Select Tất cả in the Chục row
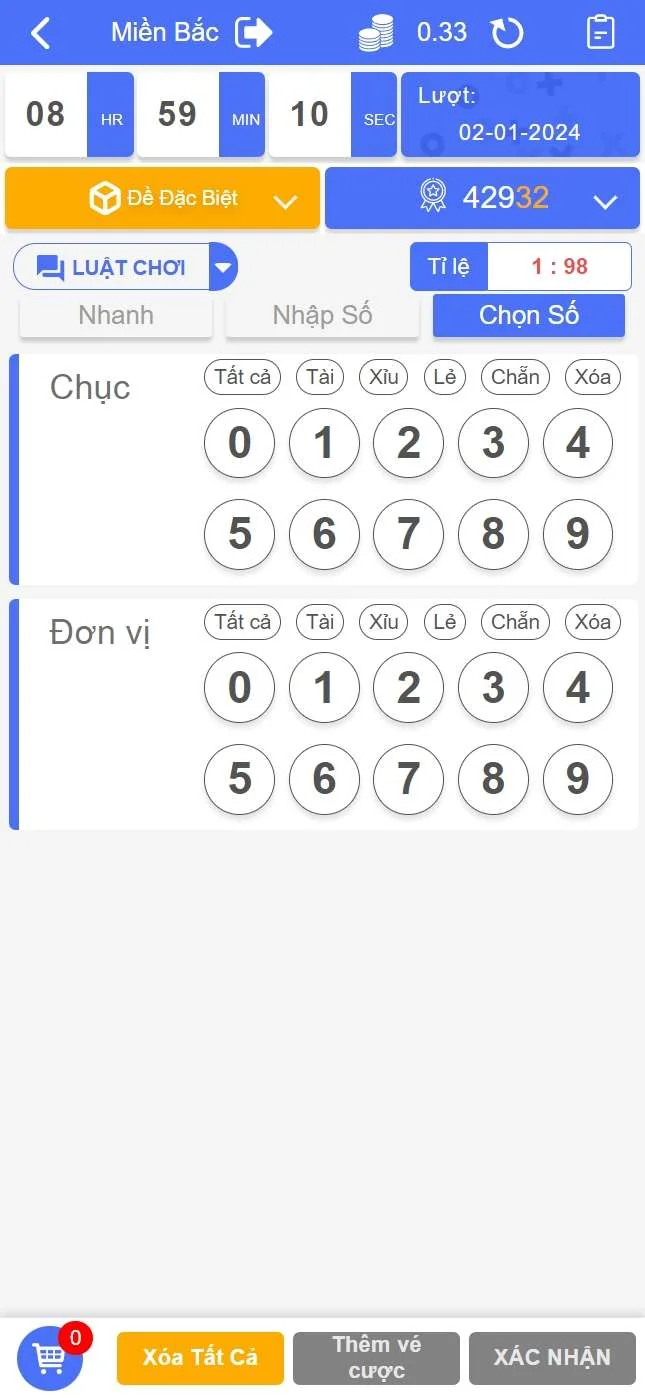 pos(243,377)
